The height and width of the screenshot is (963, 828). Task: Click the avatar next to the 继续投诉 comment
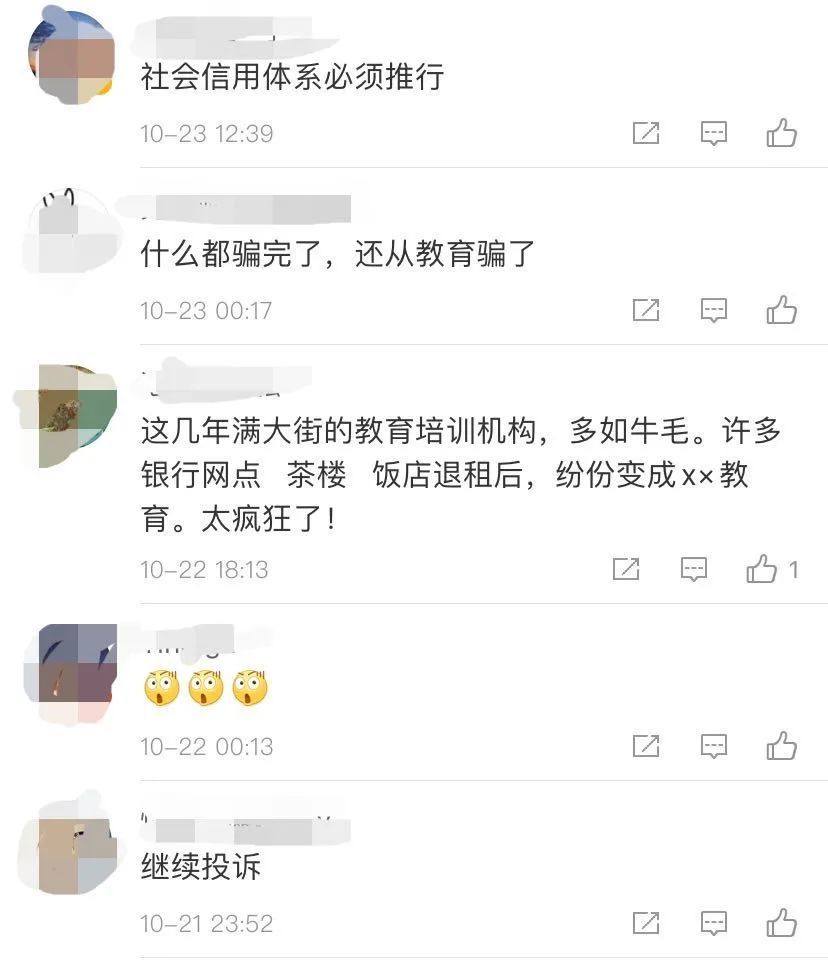click(x=69, y=843)
